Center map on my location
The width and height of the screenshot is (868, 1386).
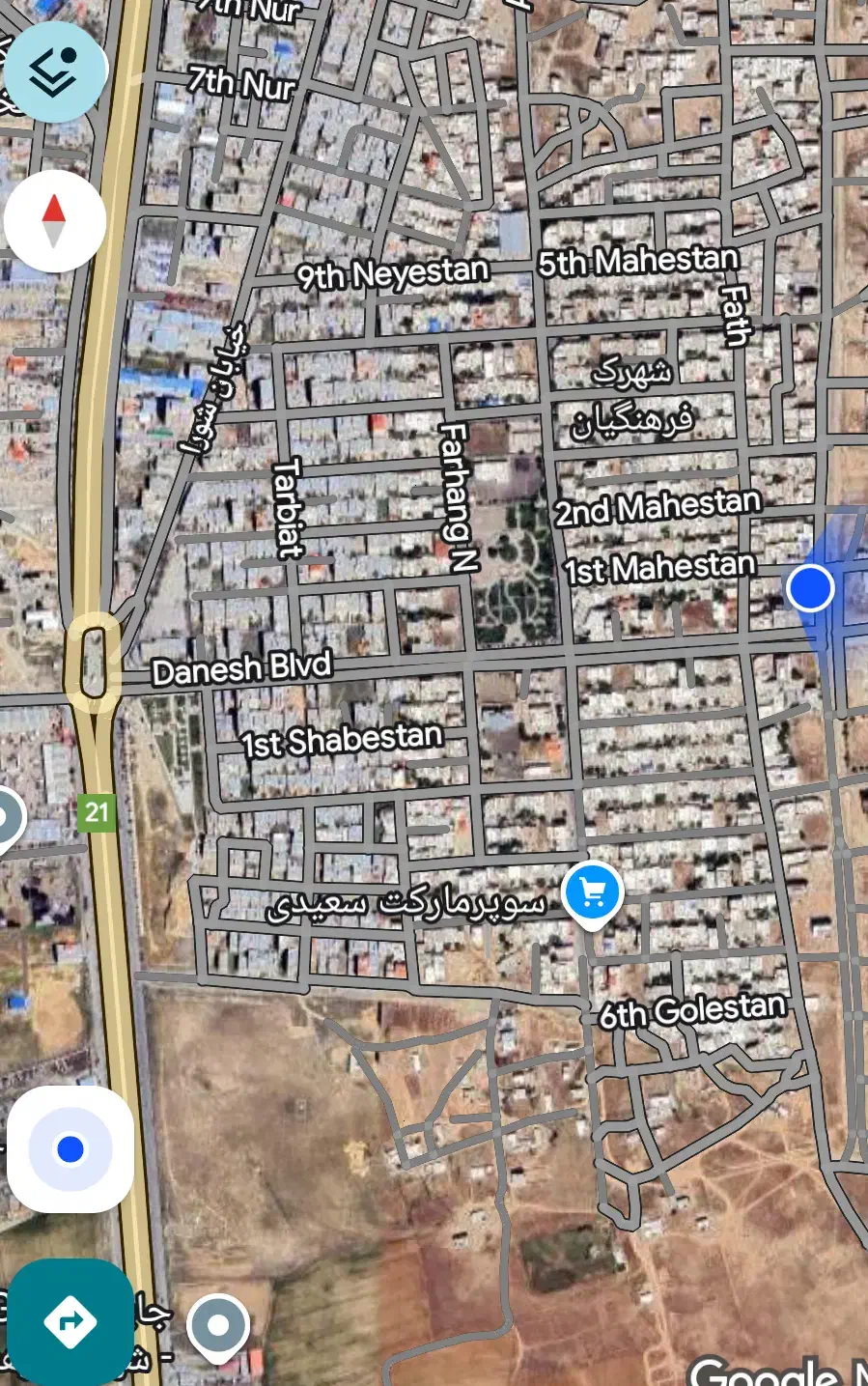[70, 1149]
